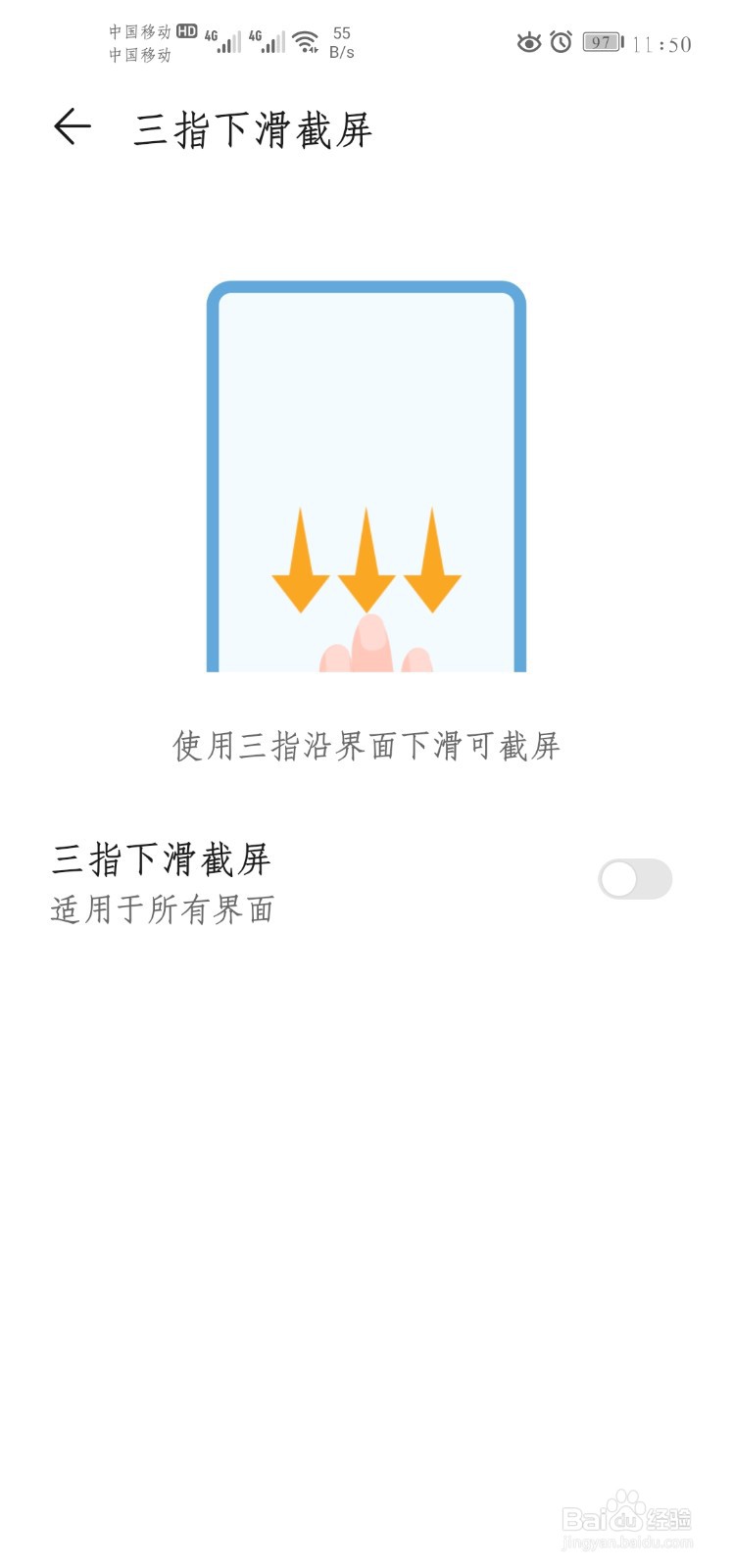This screenshot has width=733, height=1568.
Task: Turn on three-finger swipe screenshot switch
Action: (x=634, y=879)
